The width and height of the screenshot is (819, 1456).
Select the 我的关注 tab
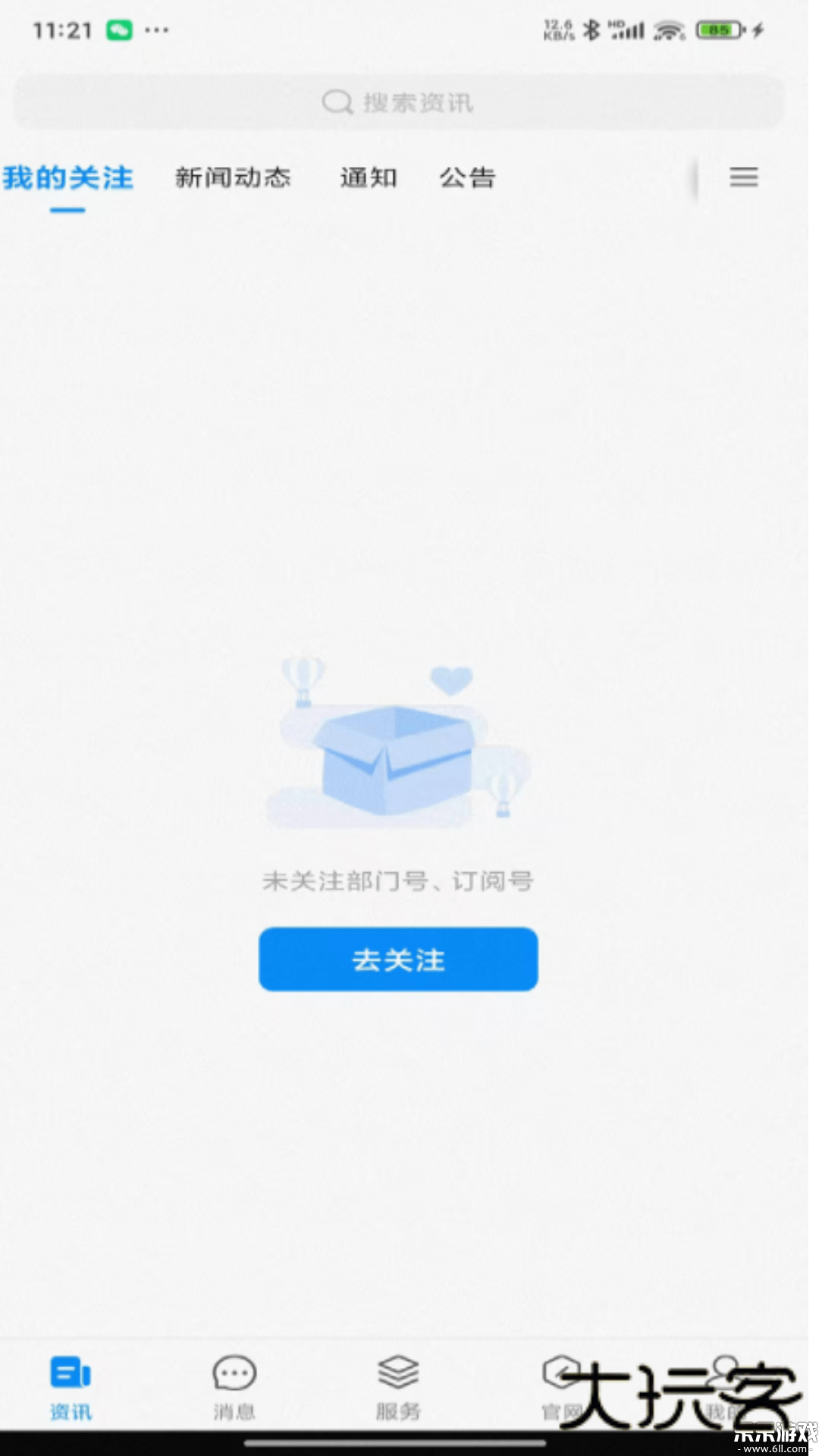coord(67,177)
